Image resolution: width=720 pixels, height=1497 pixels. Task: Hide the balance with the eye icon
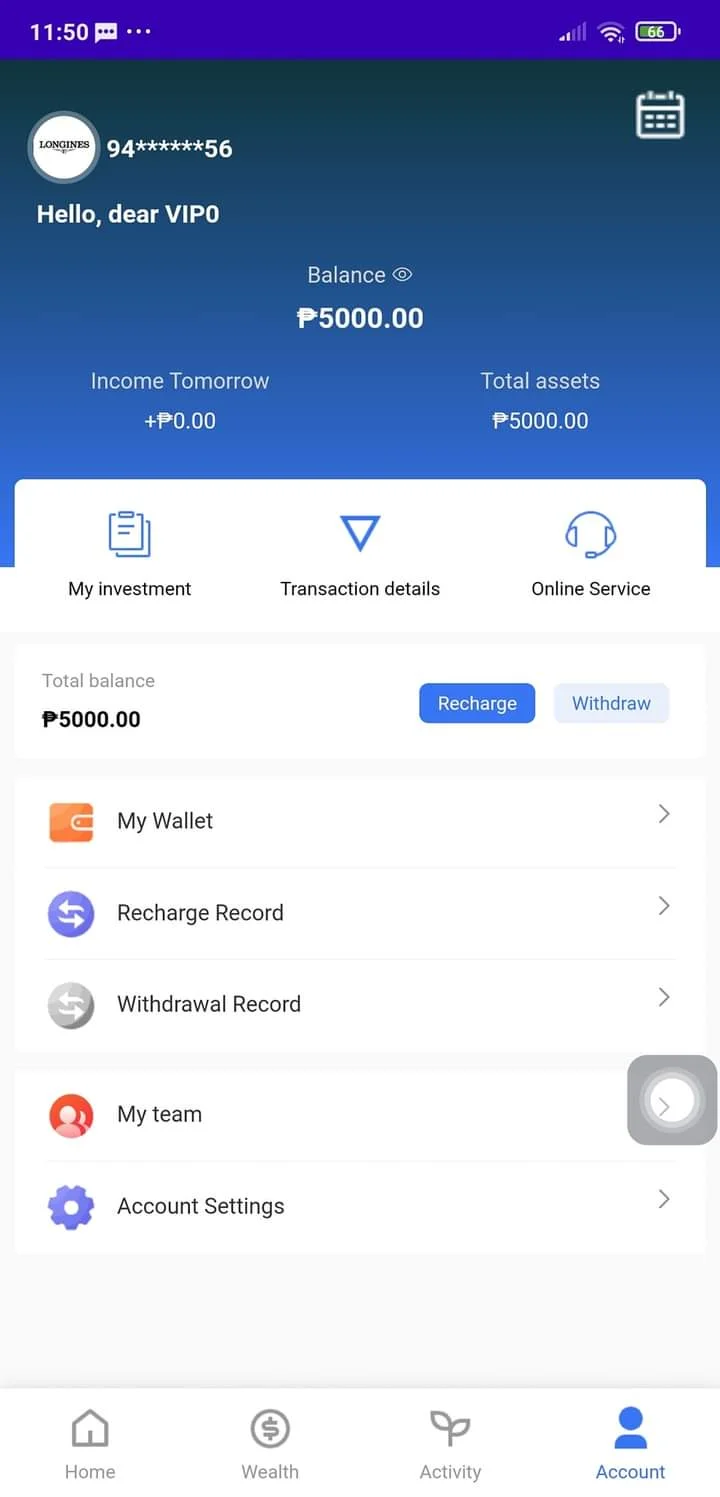(403, 274)
